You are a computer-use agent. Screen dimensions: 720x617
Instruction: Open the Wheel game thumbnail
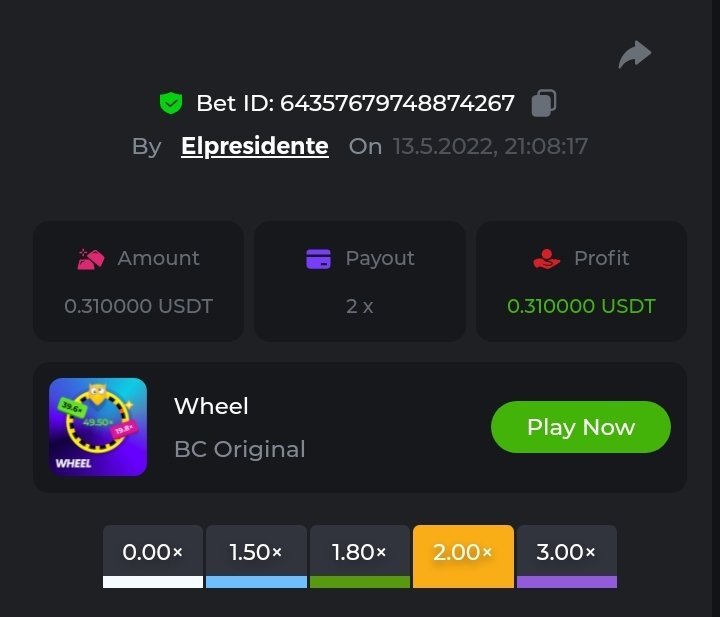pos(98,427)
